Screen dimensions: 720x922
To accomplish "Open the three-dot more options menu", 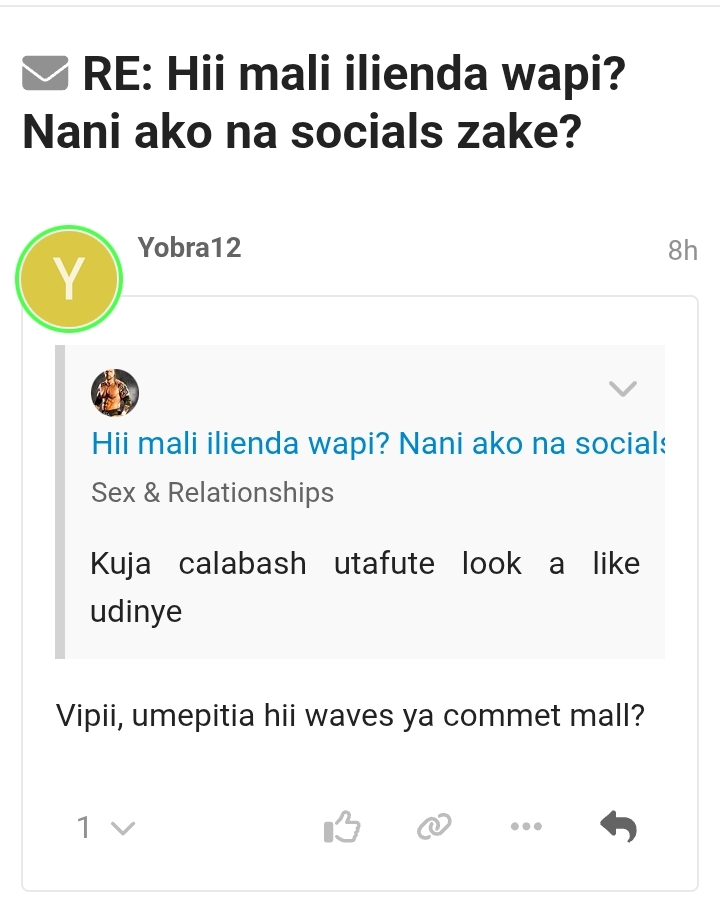I will coord(526,827).
